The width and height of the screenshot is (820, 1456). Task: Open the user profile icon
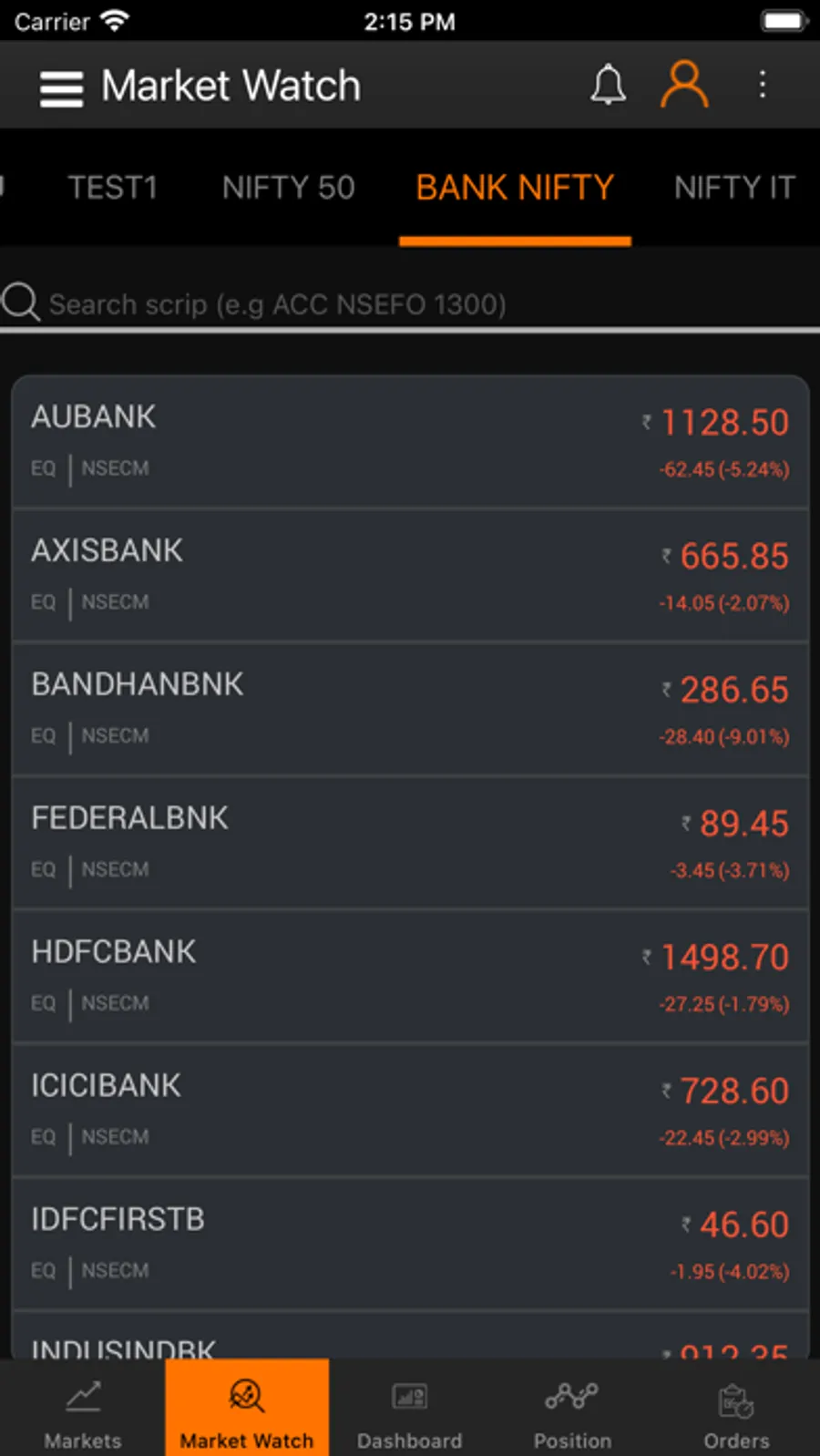(684, 85)
